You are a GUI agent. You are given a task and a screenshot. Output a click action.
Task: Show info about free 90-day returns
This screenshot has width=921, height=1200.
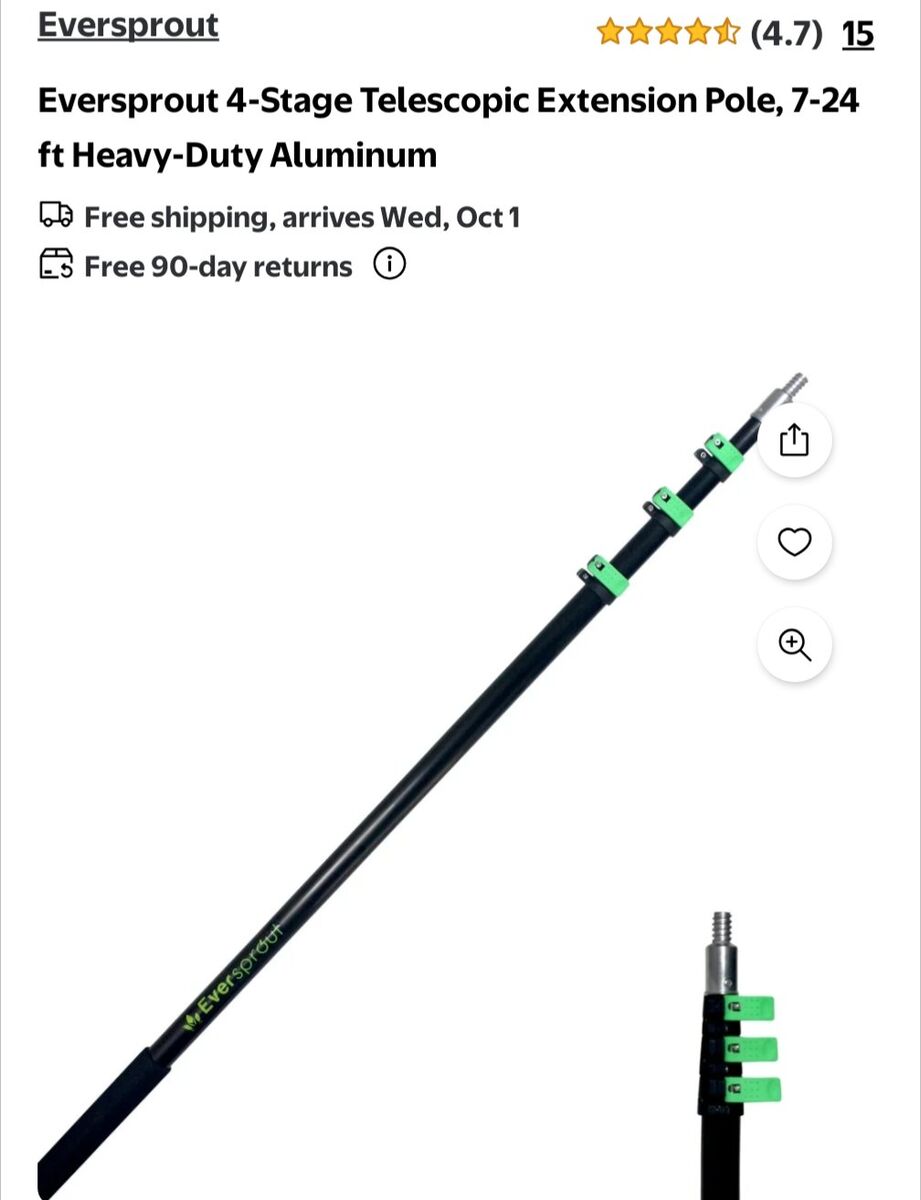click(x=390, y=266)
